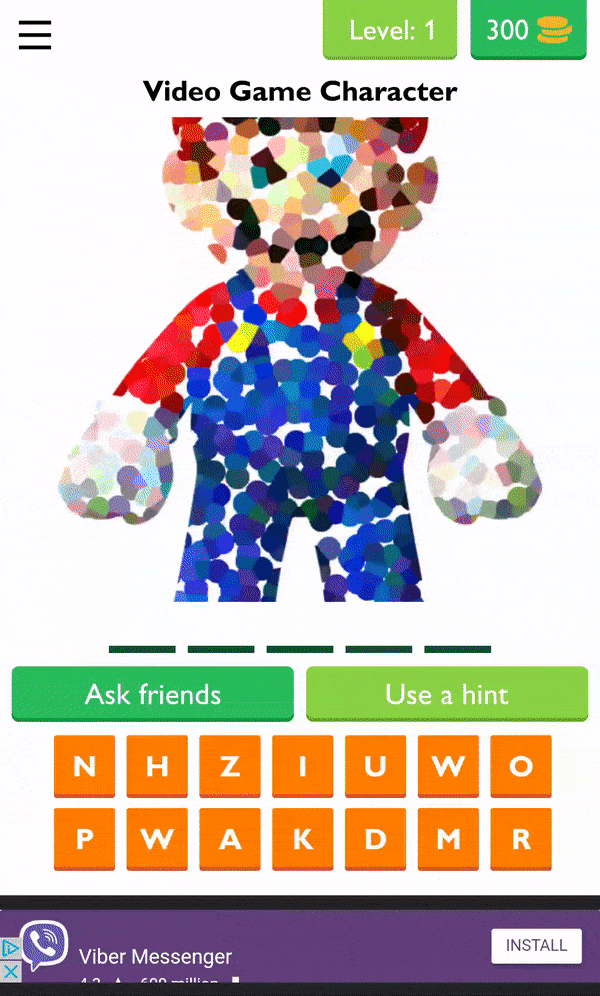The height and width of the screenshot is (996, 600).
Task: Select the letter O tile
Action: (521, 766)
